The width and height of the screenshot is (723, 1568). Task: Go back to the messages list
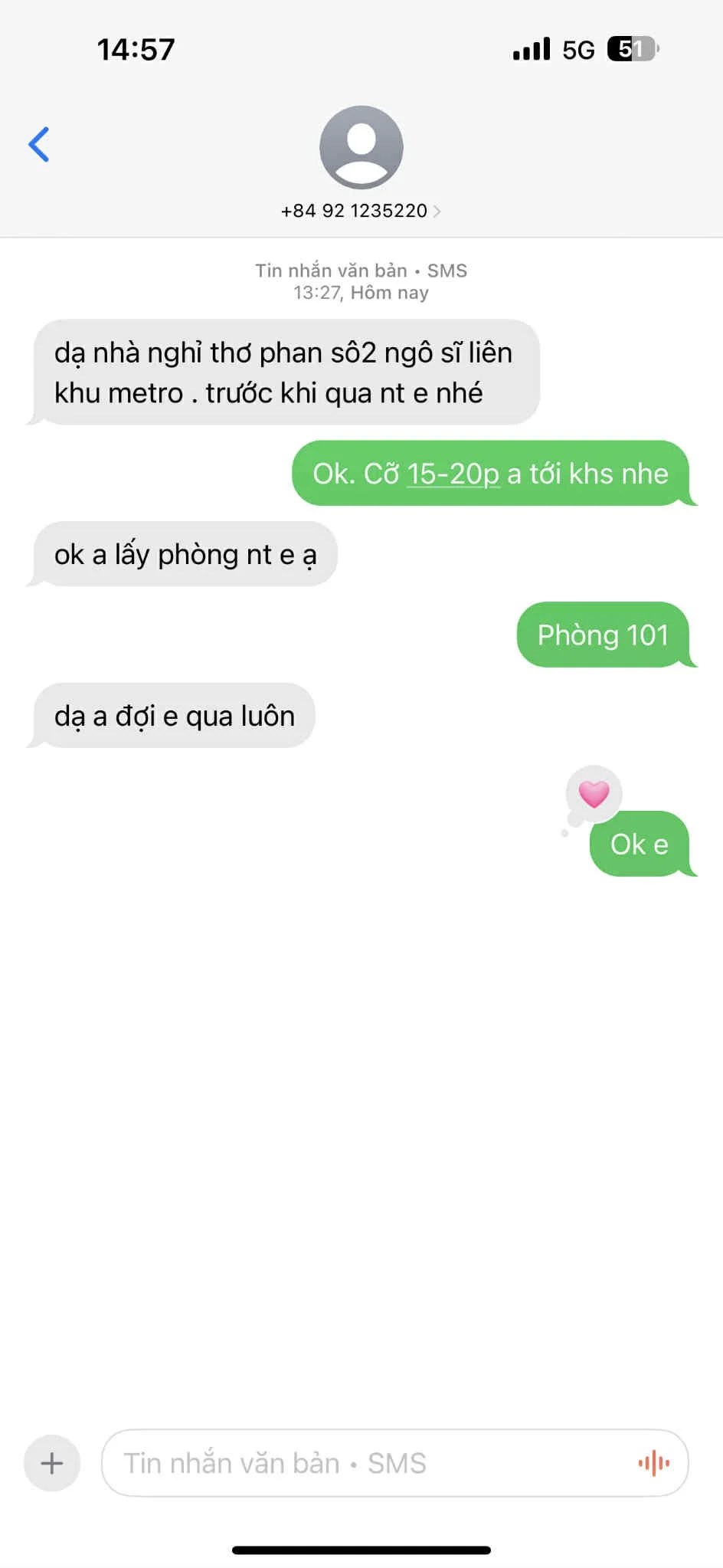(39, 145)
